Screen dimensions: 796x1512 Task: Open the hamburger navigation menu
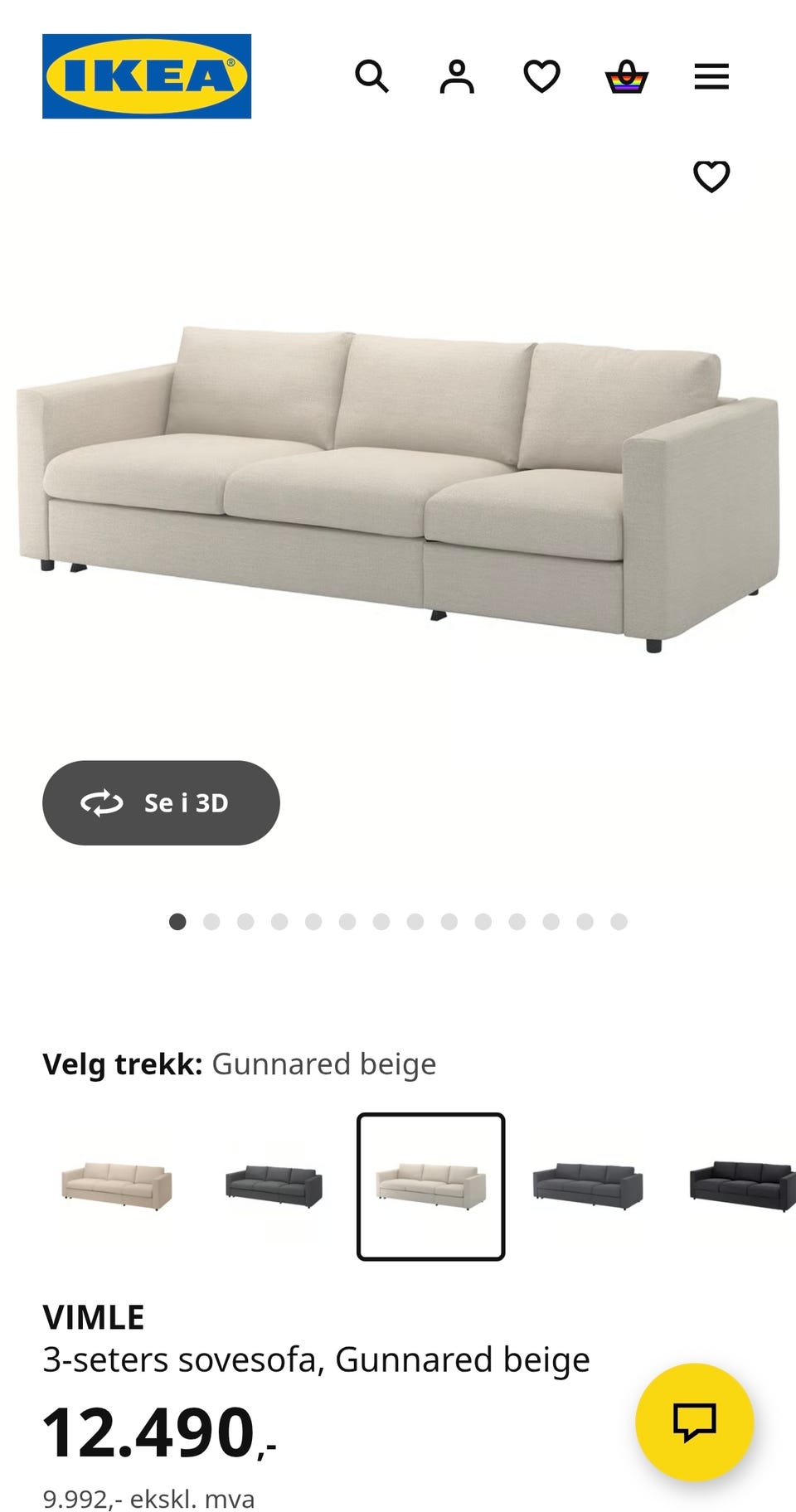[711, 76]
